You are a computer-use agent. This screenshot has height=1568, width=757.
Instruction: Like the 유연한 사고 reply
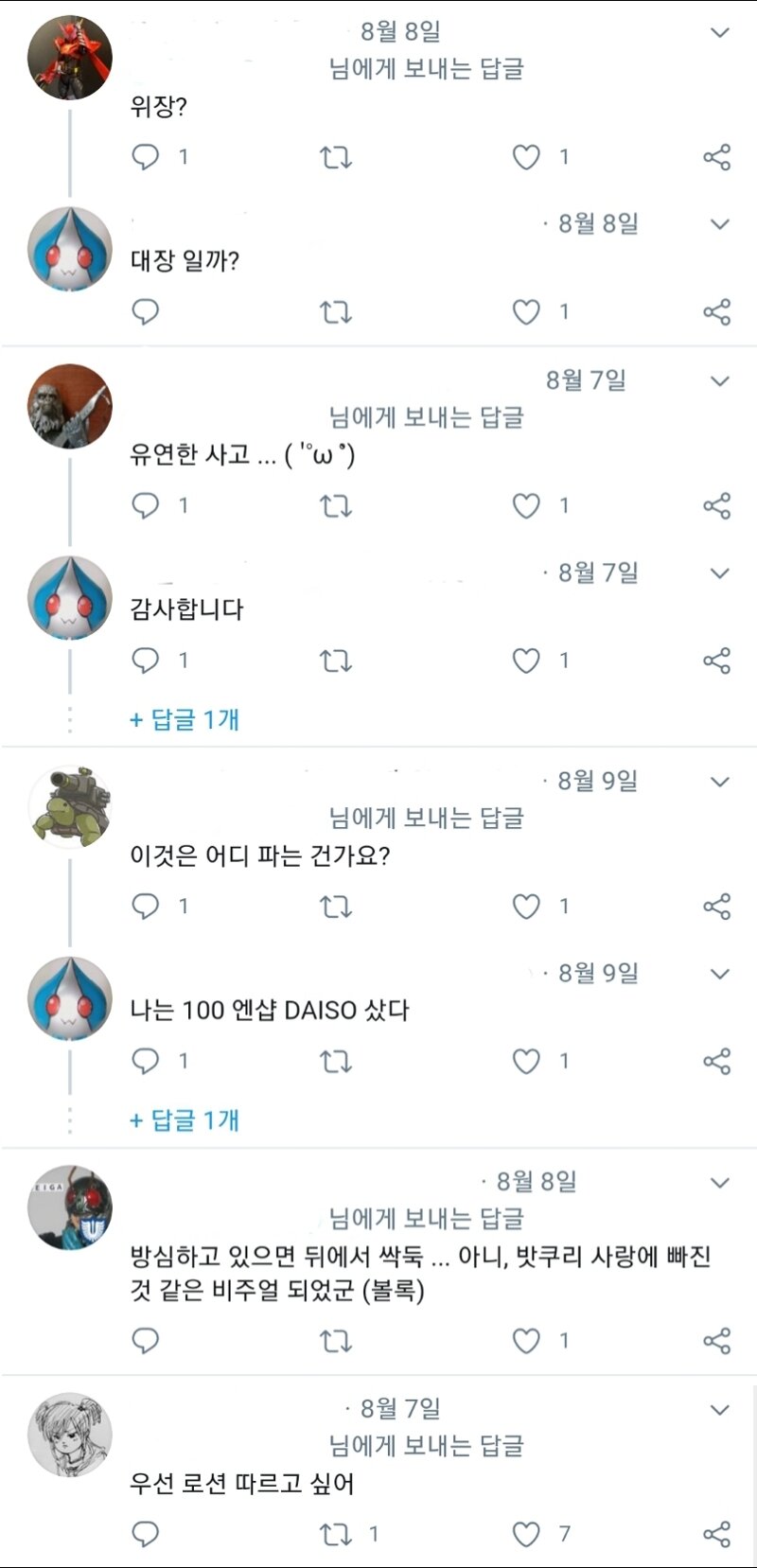pyautogui.click(x=526, y=506)
